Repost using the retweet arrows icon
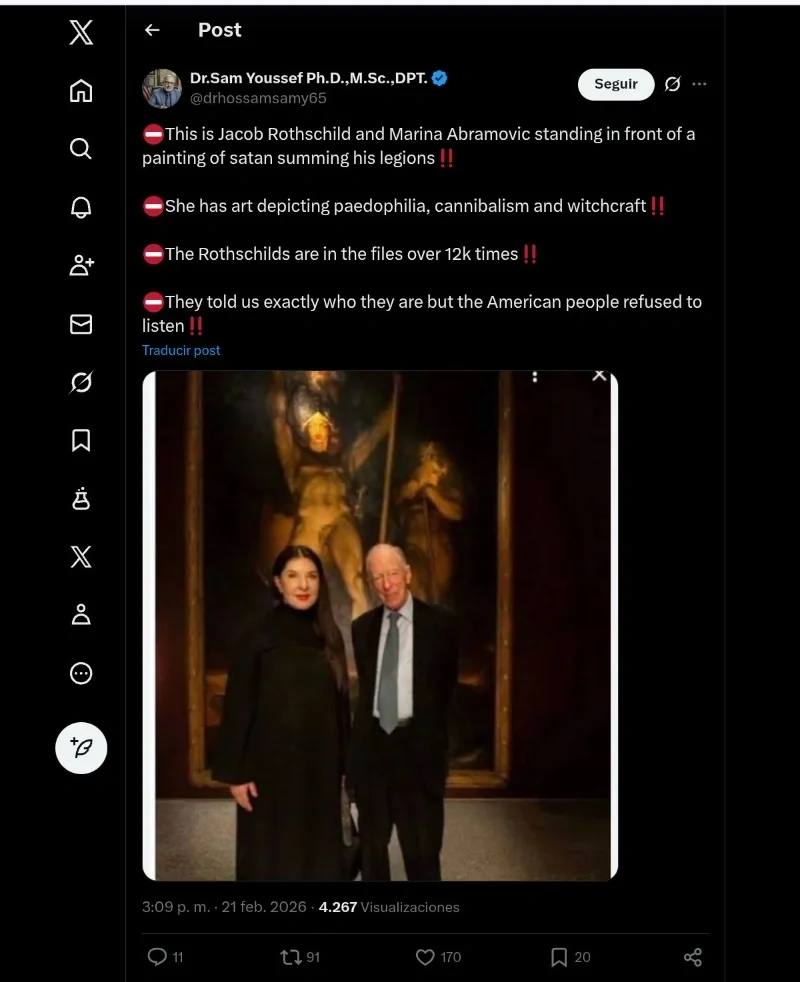Viewport: 800px width, 982px height. (x=289, y=957)
